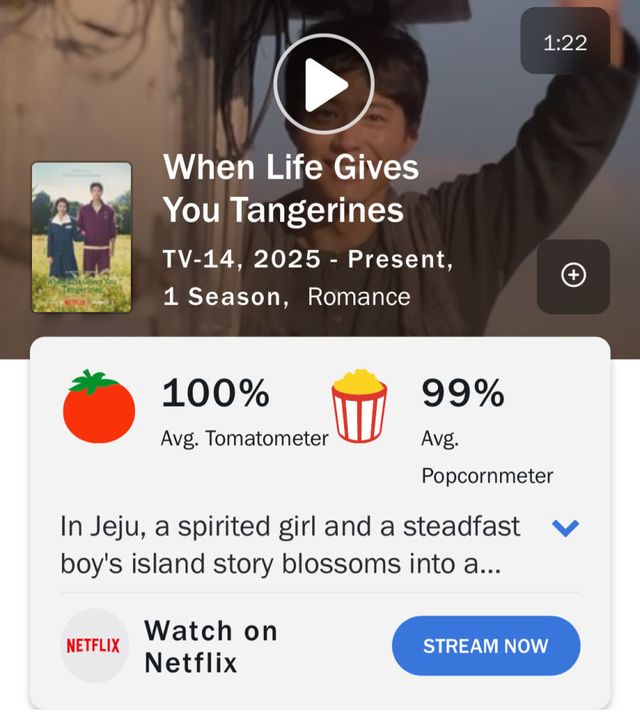Open the show's poster thumbnail
The width and height of the screenshot is (640, 716).
coord(82,237)
